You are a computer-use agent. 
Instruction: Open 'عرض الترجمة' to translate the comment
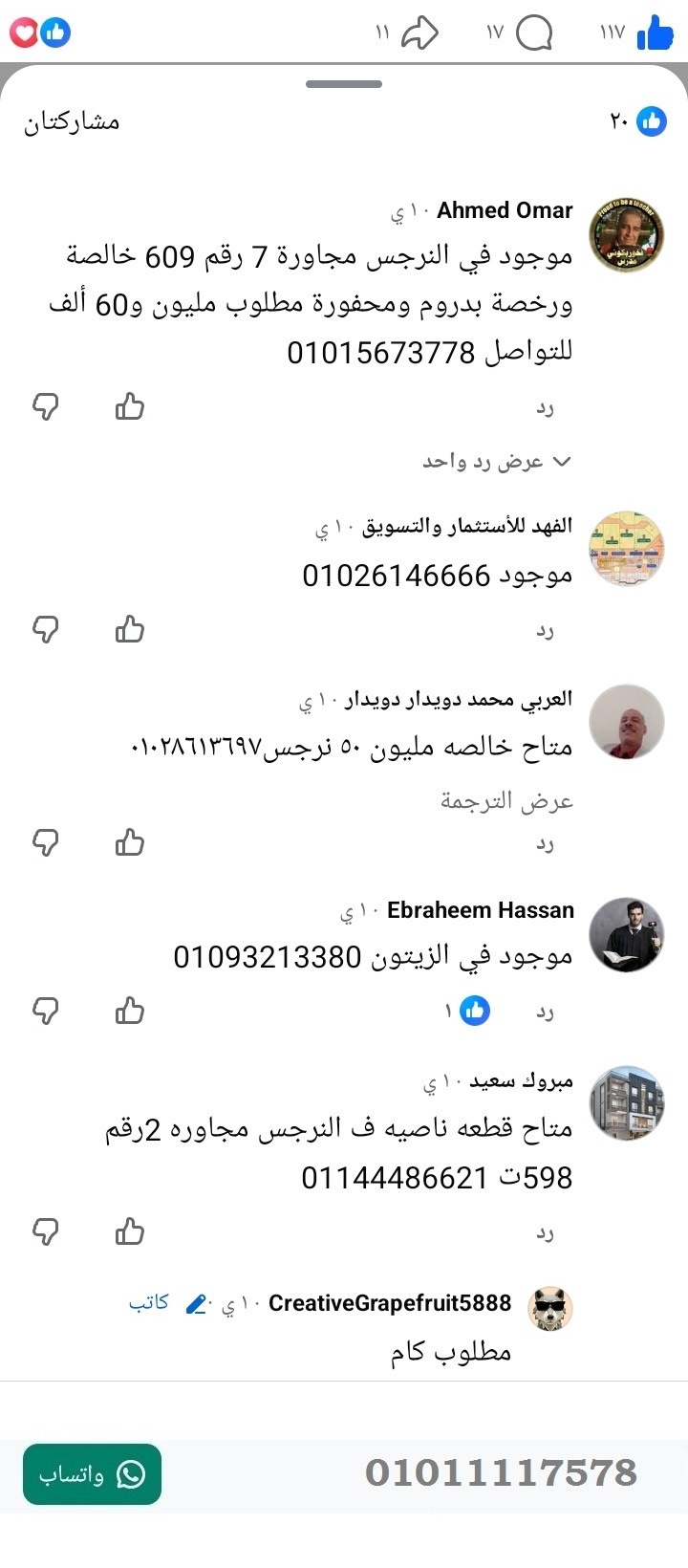(x=509, y=799)
